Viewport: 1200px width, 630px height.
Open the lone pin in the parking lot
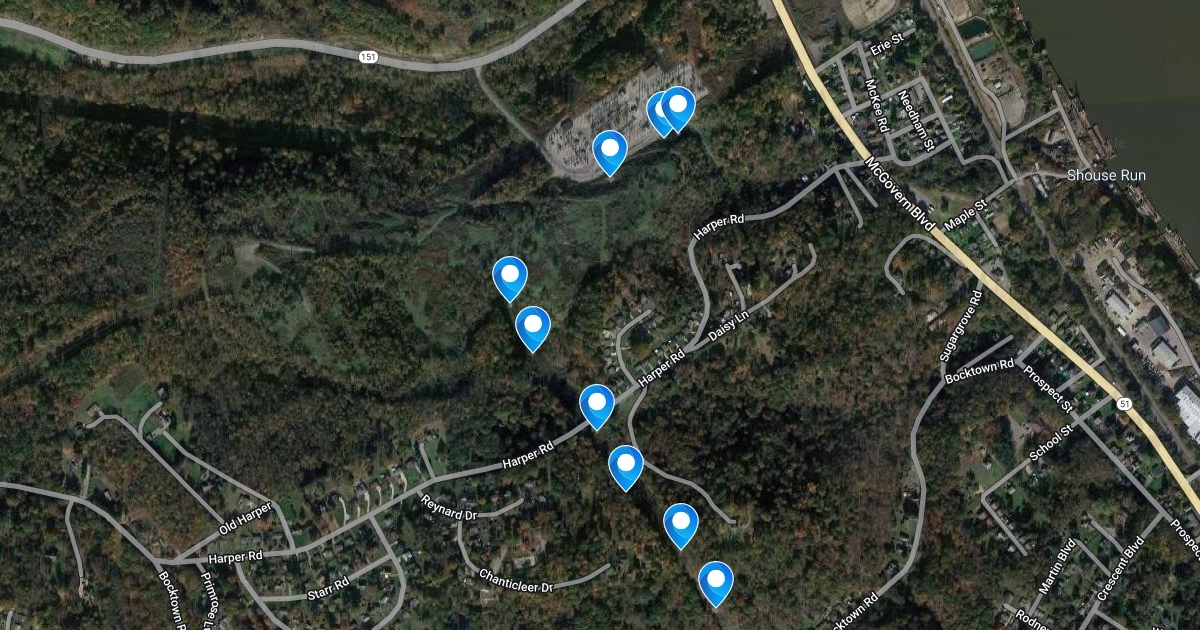pos(610,153)
